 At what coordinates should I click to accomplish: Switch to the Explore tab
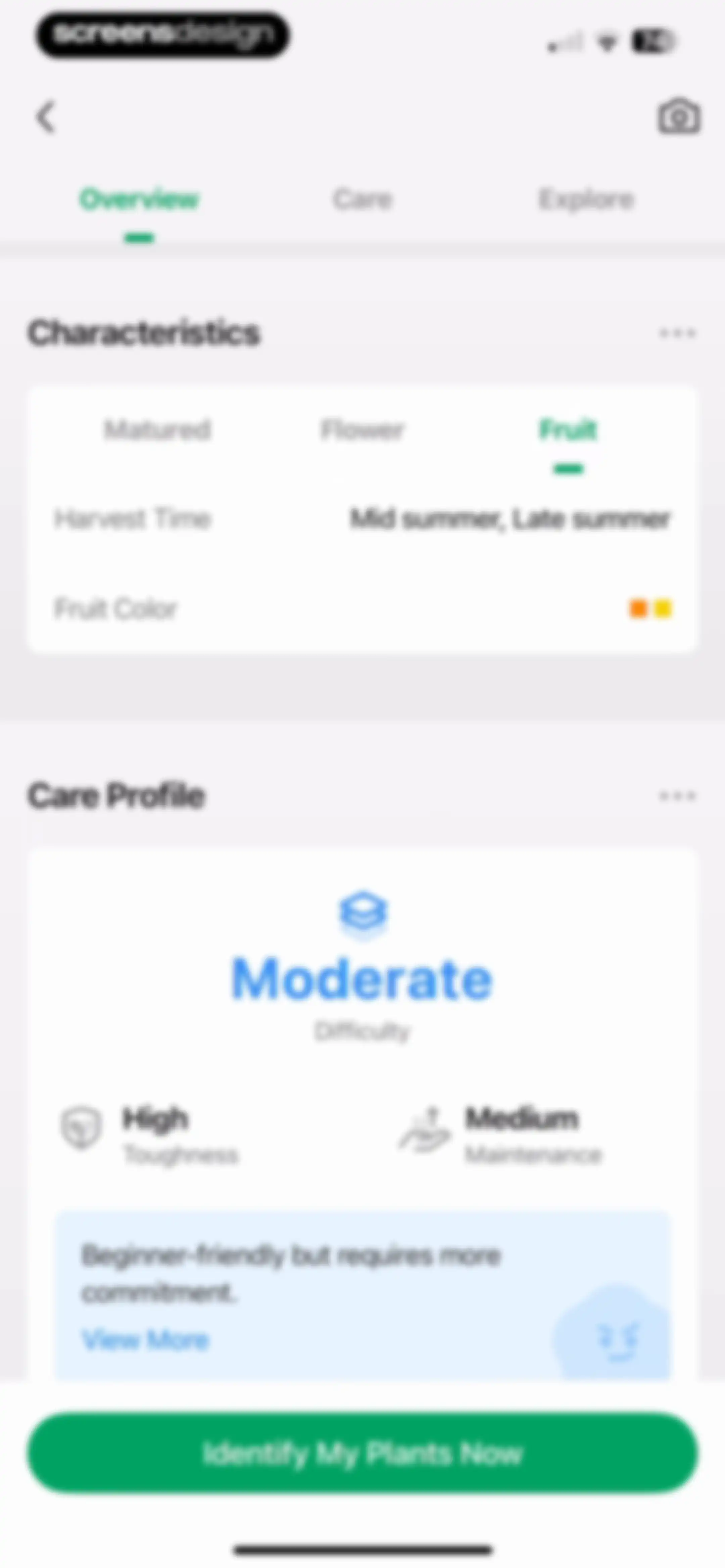pyautogui.click(x=586, y=200)
